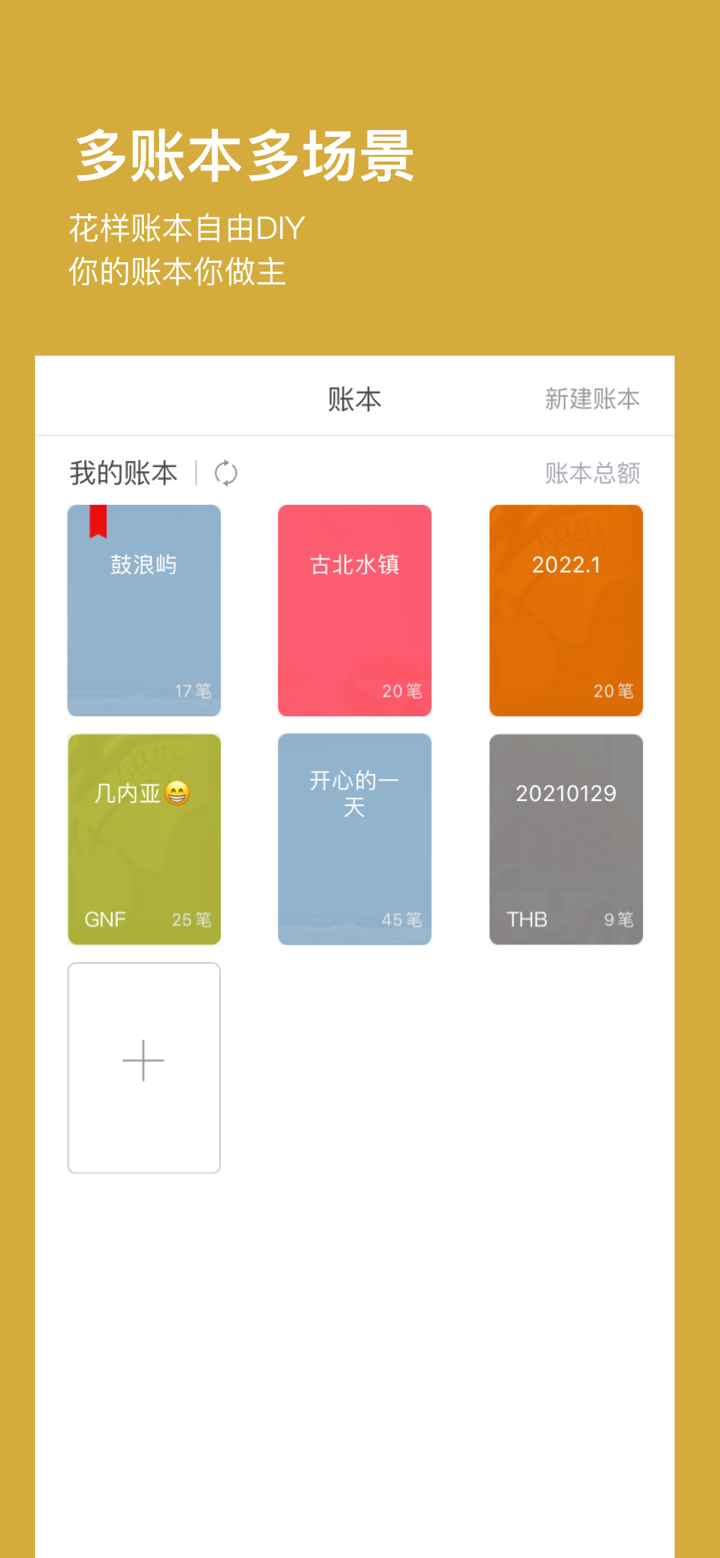Tap the GNF currency label on 几内亚 ledger
The image size is (720, 1558).
(104, 918)
